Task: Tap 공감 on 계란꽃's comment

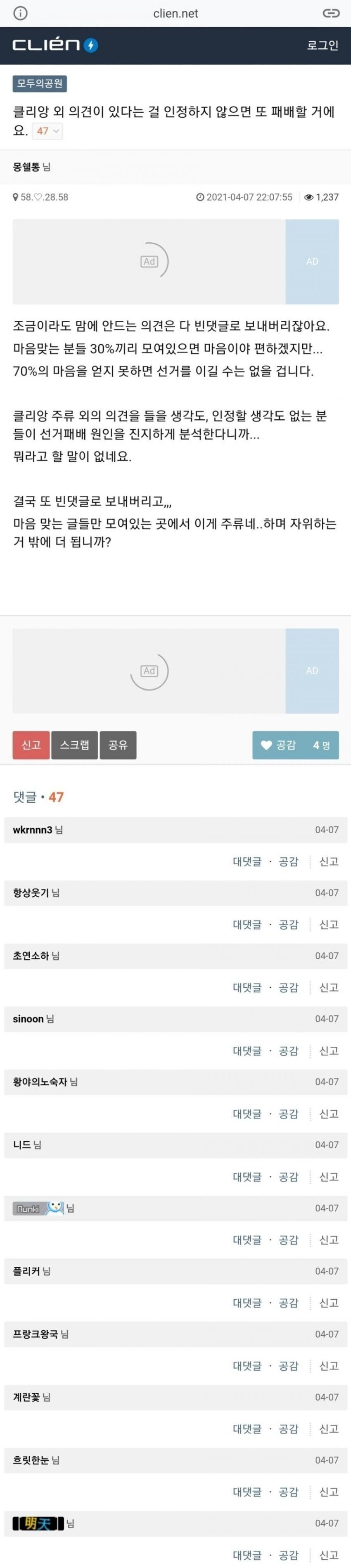Action: [288, 1428]
